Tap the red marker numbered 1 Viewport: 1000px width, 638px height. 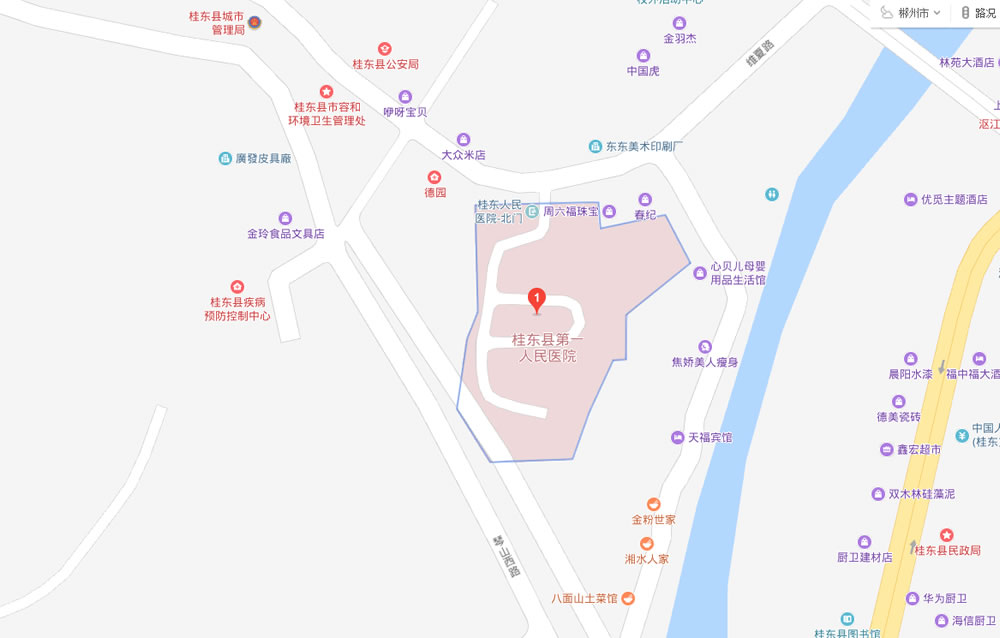(536, 298)
